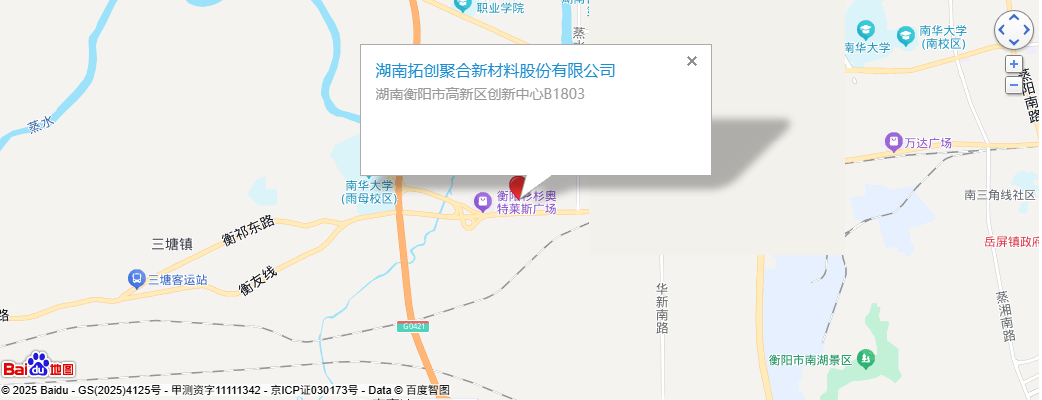Tap the red location marker pin

coord(517,185)
